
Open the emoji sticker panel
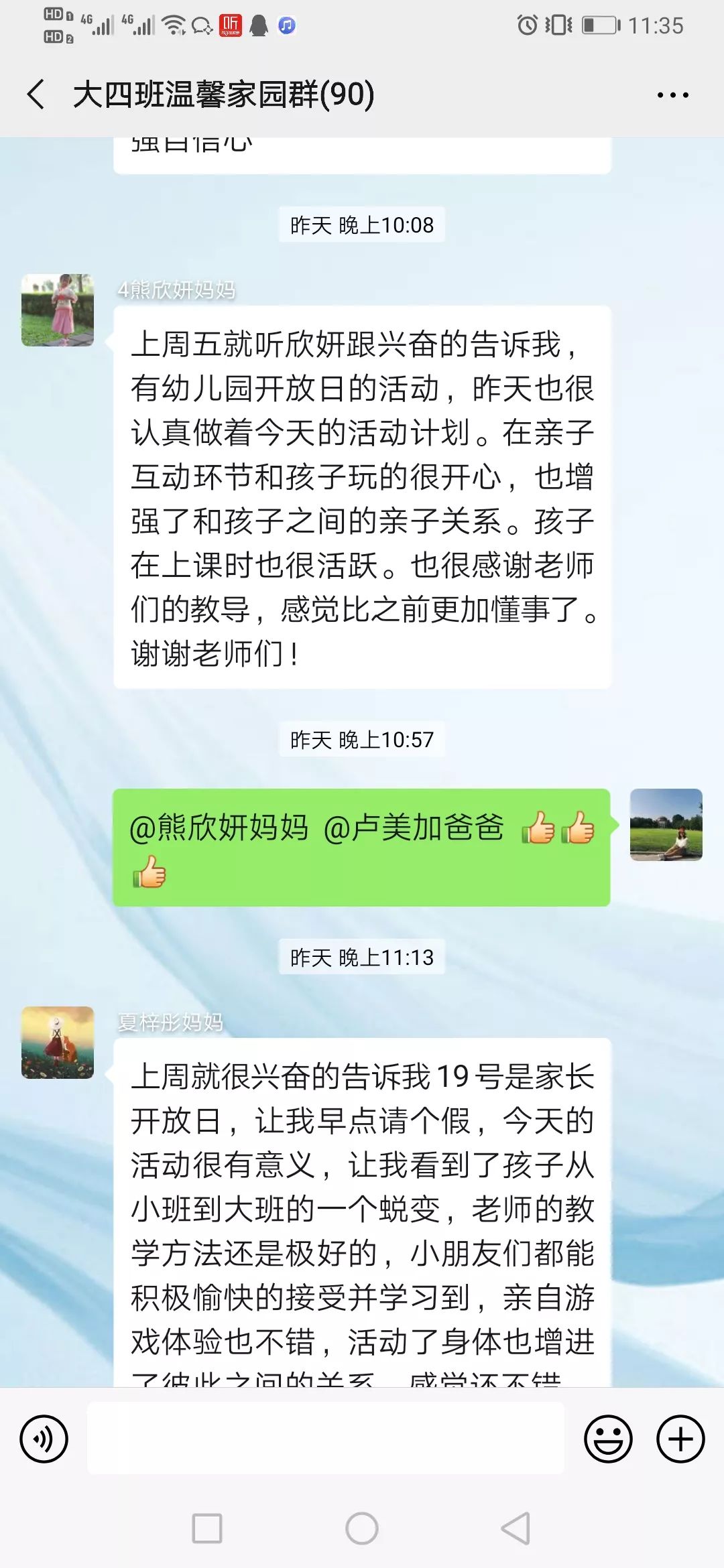608,1439
